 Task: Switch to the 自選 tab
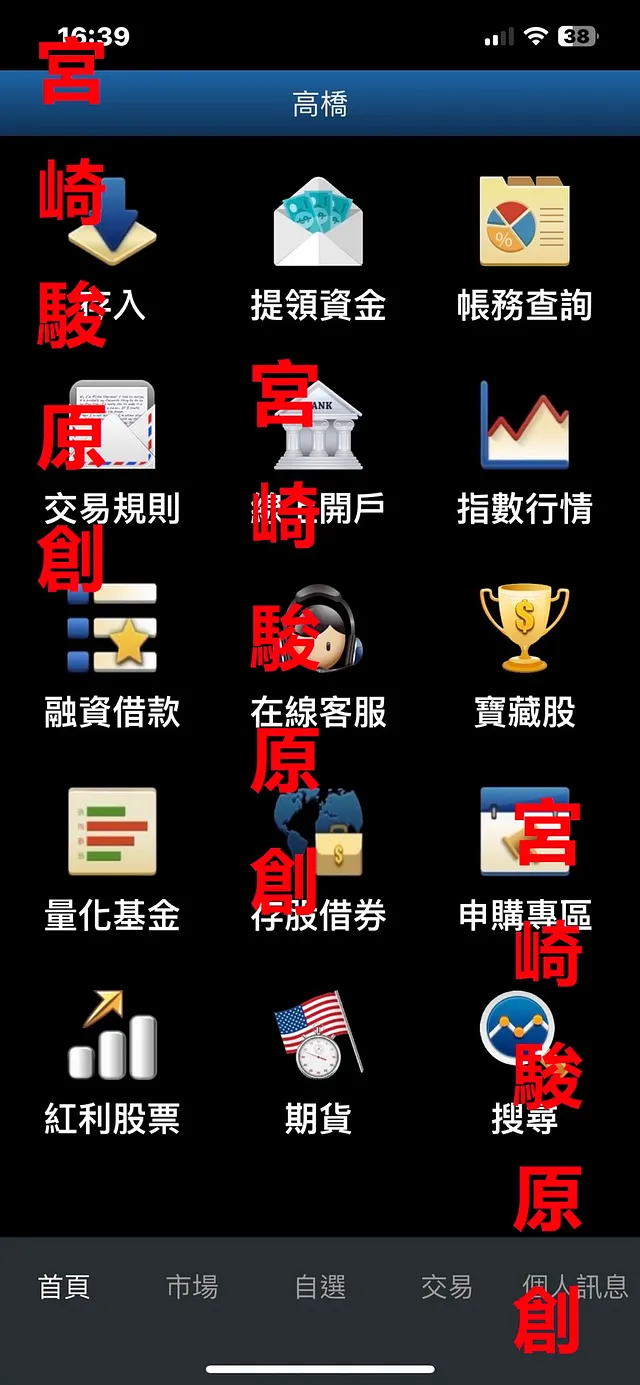click(320, 1287)
